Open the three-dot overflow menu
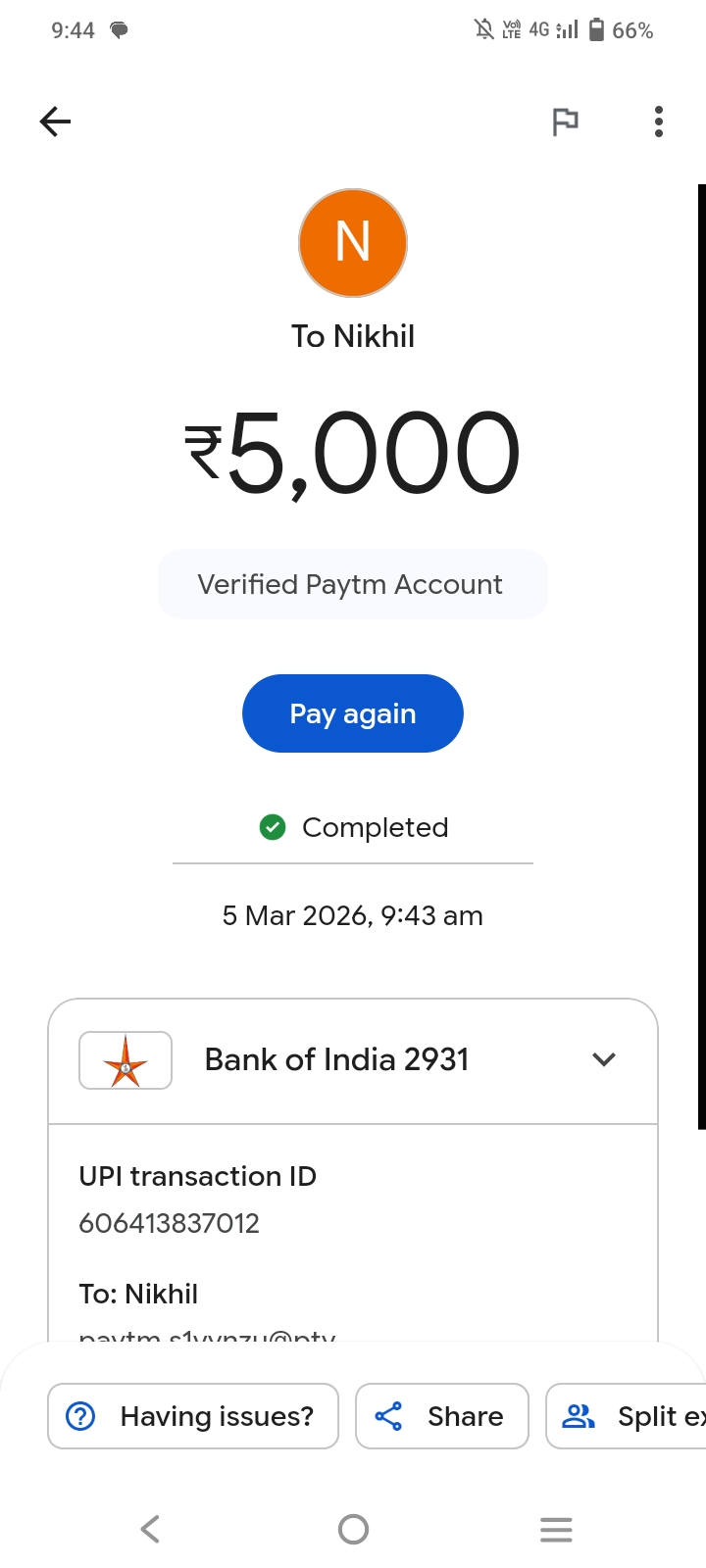The height and width of the screenshot is (1568, 706). 659,122
